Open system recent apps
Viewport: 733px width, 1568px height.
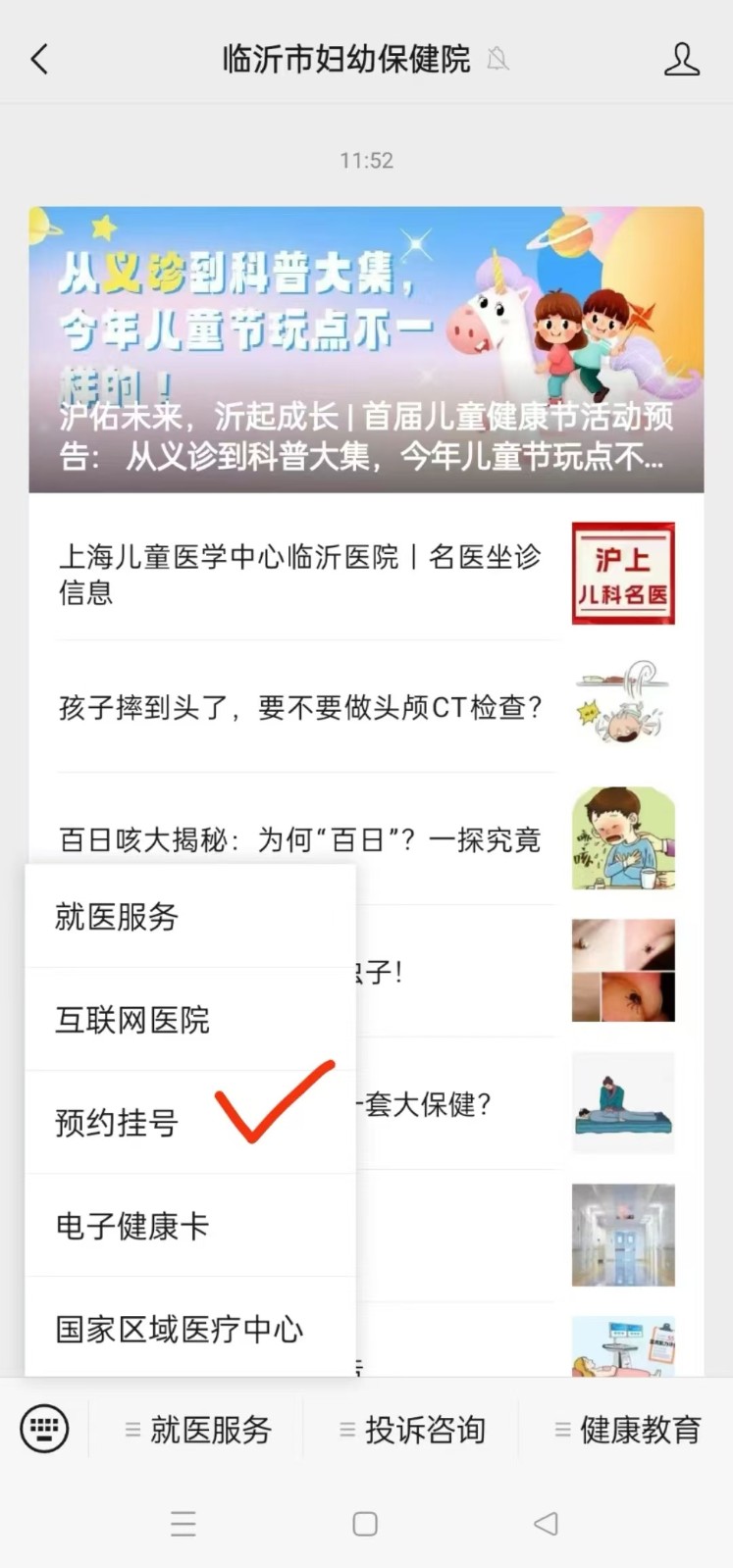coord(183,1523)
